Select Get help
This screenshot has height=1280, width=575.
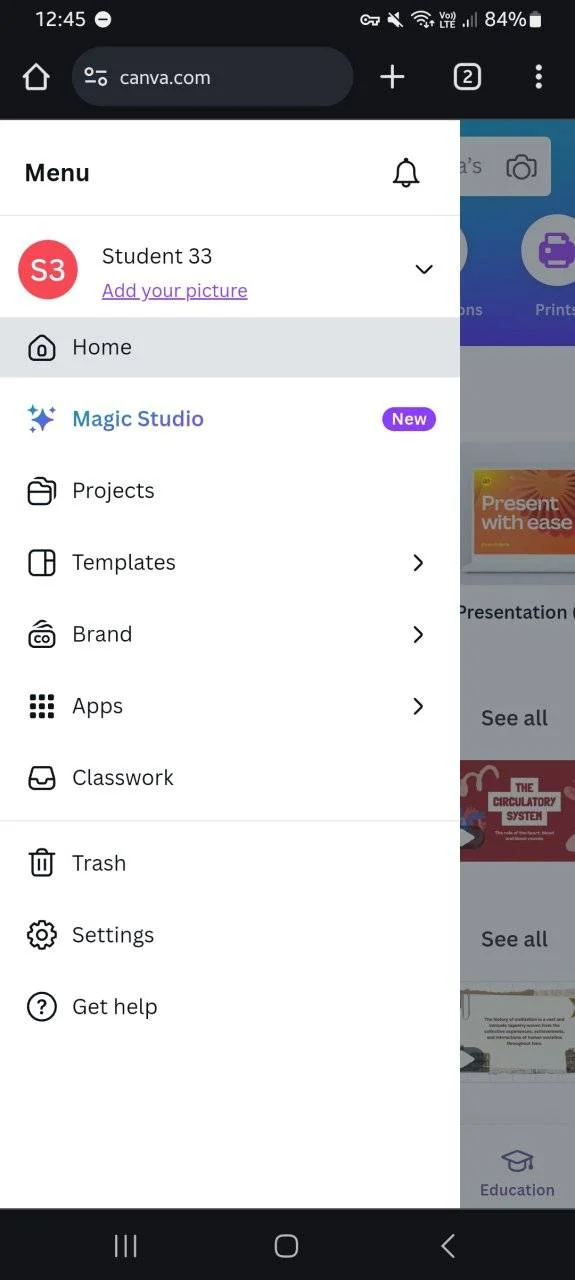(x=230, y=1007)
